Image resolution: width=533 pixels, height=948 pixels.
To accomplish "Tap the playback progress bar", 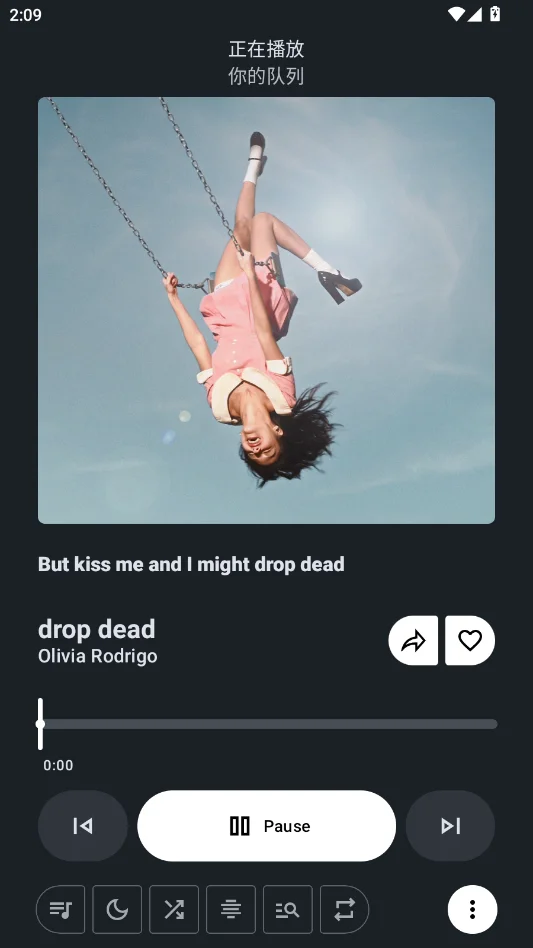I will click(268, 724).
